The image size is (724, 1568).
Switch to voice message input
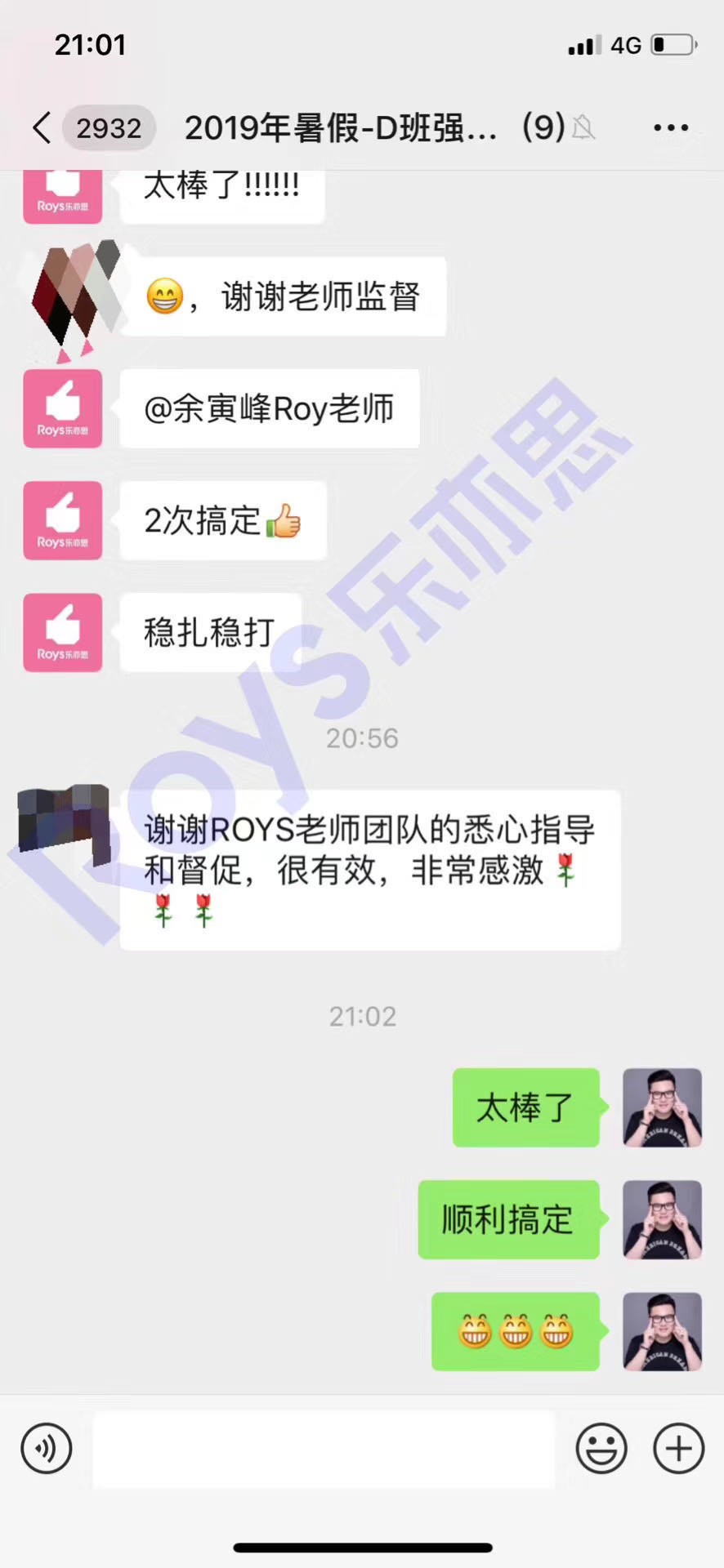point(47,1449)
